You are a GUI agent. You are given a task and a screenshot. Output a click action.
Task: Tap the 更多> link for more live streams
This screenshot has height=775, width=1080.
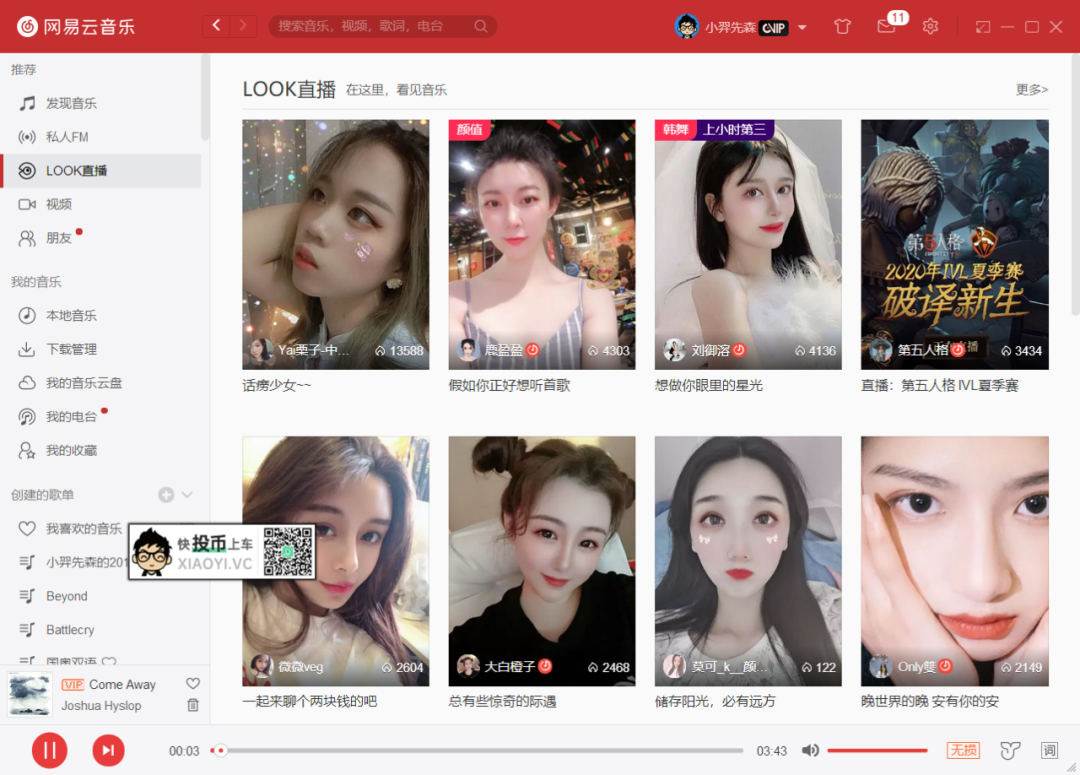point(1032,89)
